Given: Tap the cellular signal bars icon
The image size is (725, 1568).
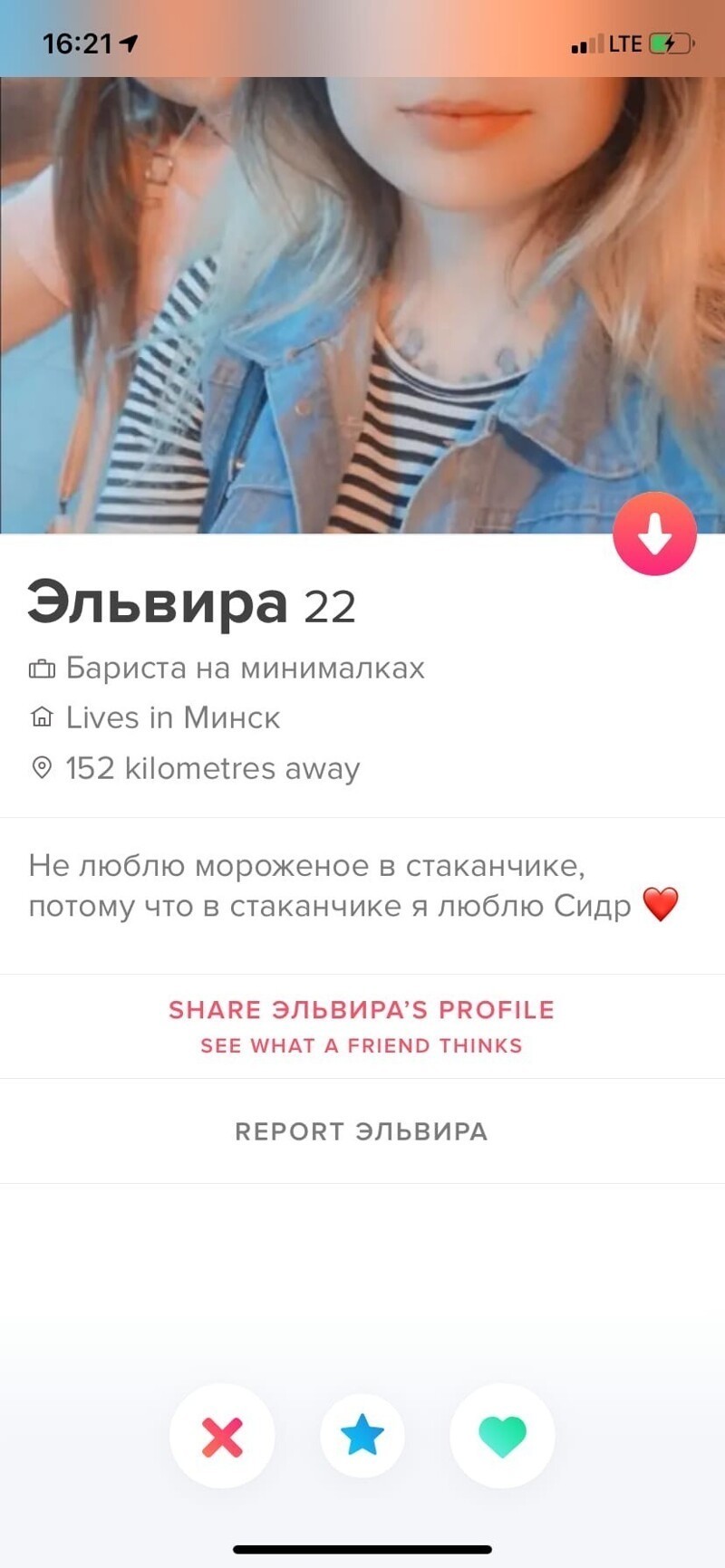Looking at the screenshot, I should 585,43.
